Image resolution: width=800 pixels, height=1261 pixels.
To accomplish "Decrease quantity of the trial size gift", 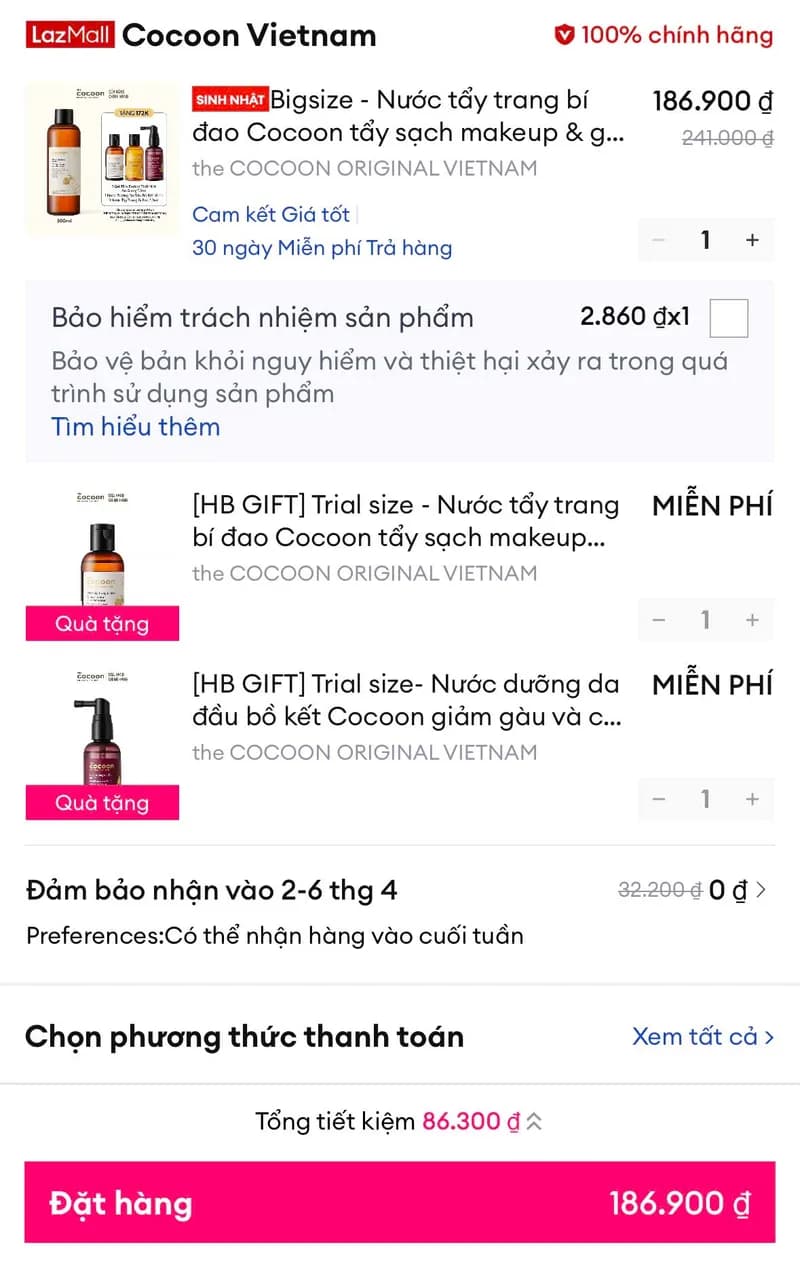I will point(658,620).
